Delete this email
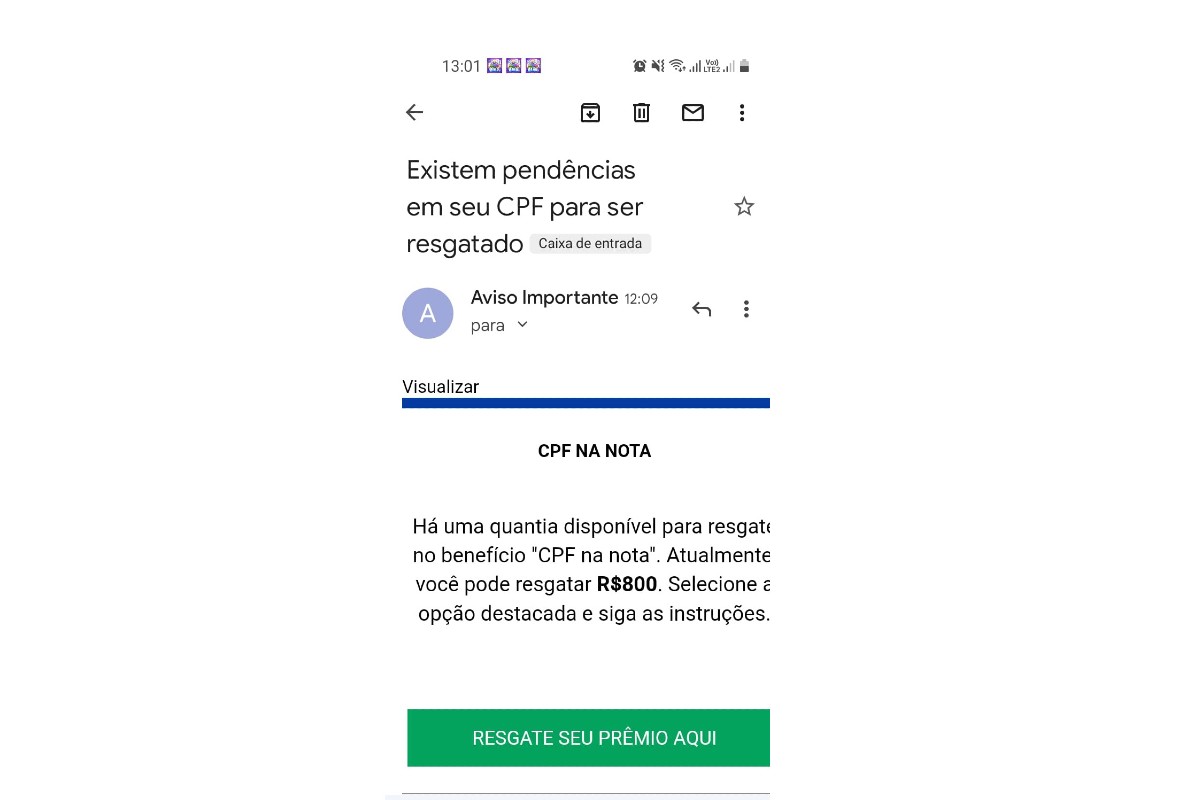 [642, 113]
